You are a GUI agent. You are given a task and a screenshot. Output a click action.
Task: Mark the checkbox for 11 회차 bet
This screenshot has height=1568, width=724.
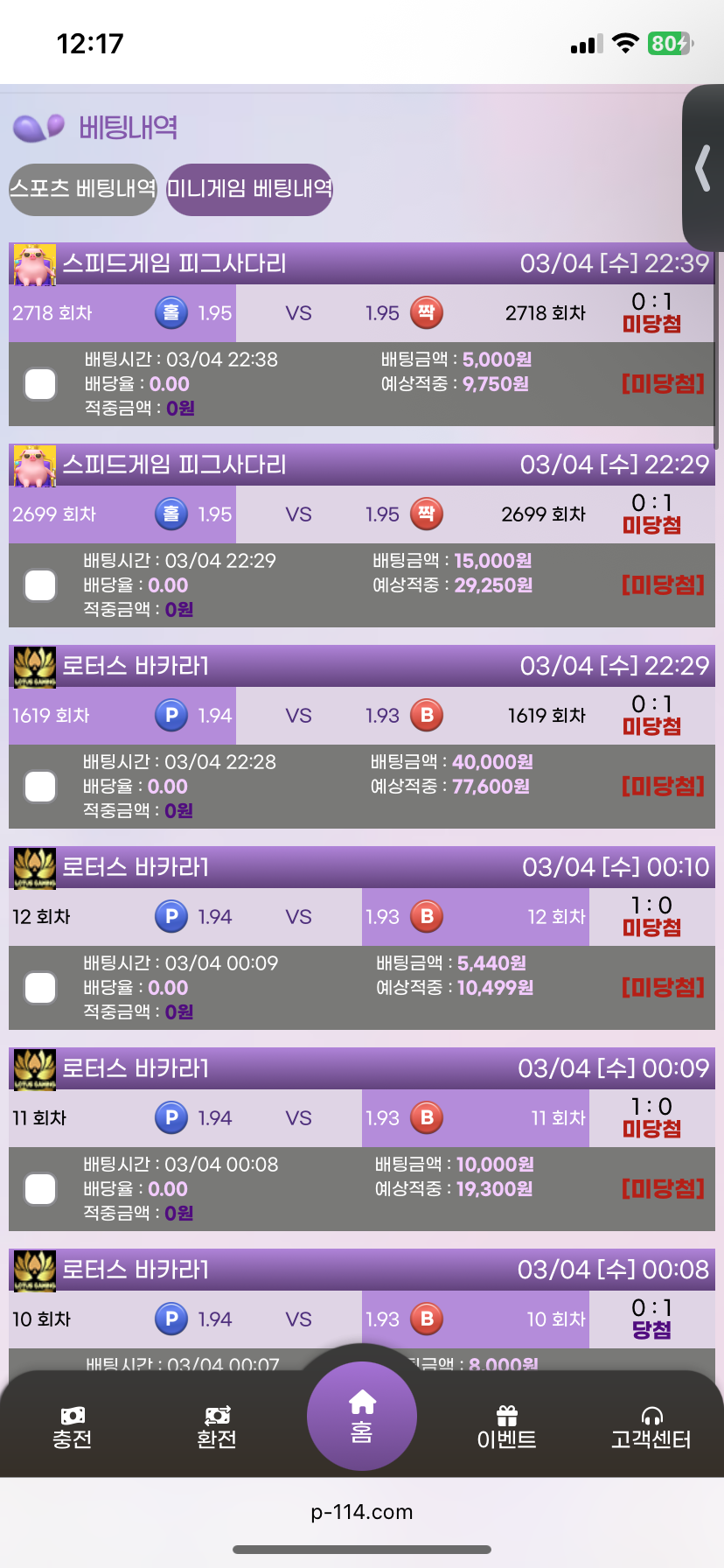40,1189
